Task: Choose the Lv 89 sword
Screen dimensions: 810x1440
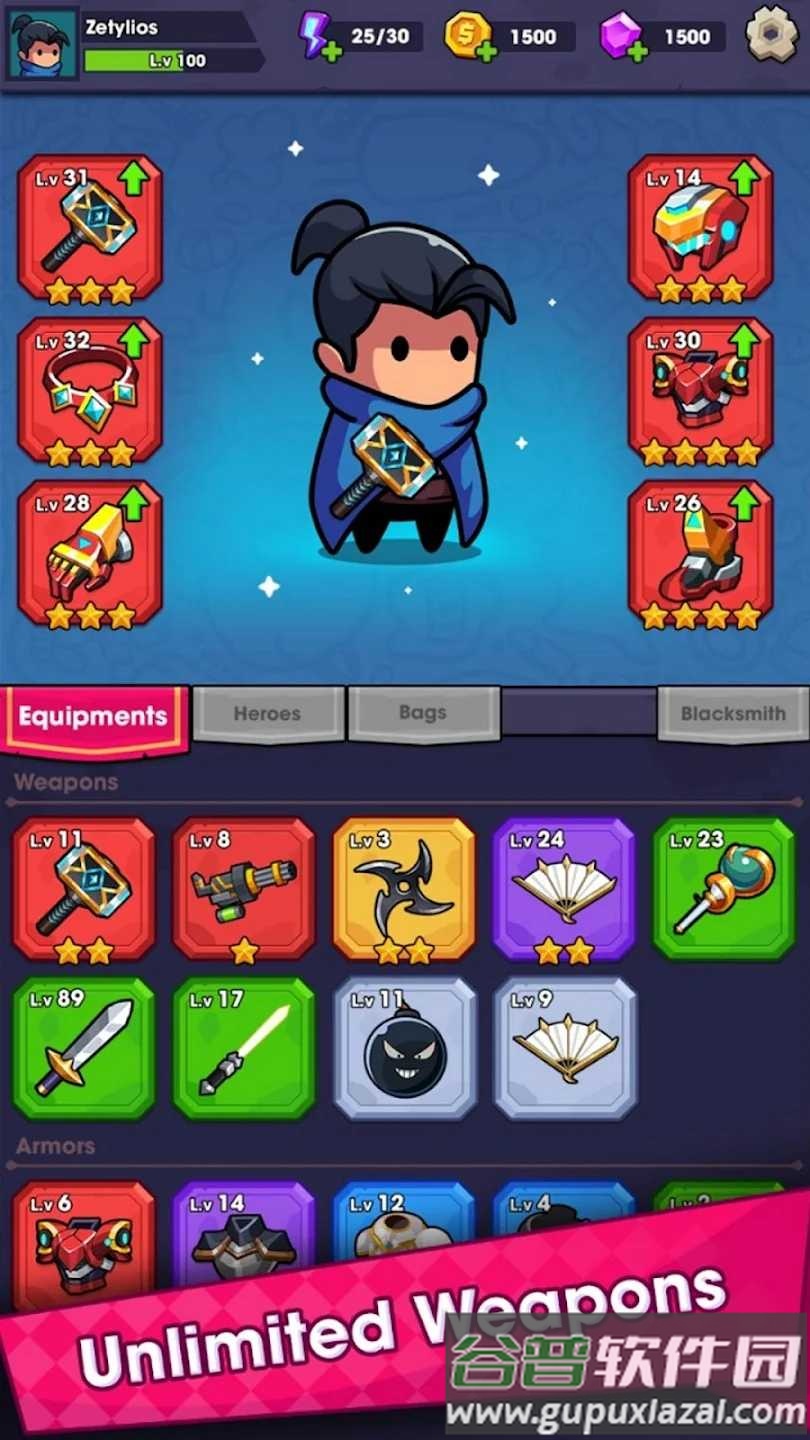Action: (84, 1048)
